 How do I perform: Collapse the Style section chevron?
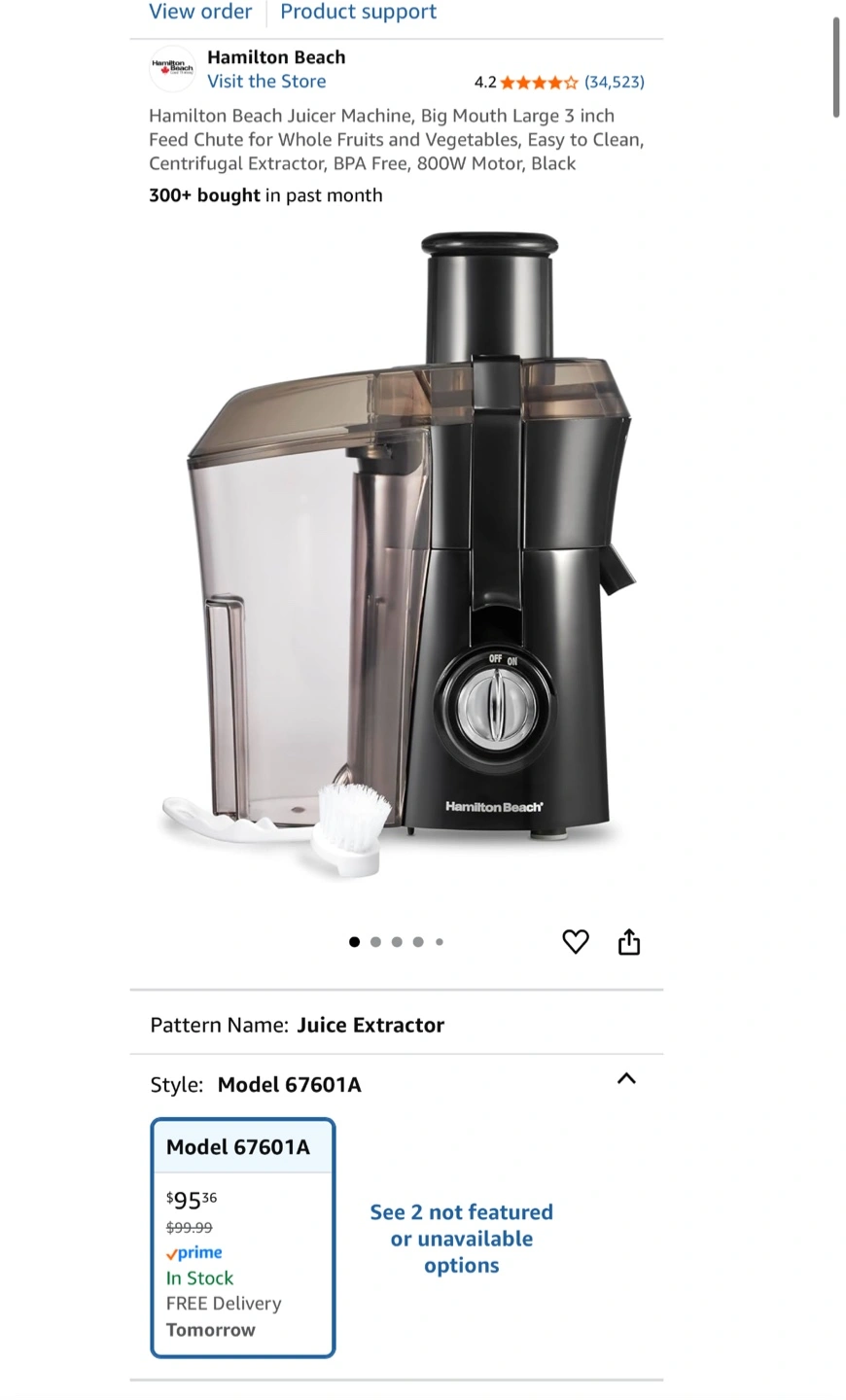(x=626, y=1078)
